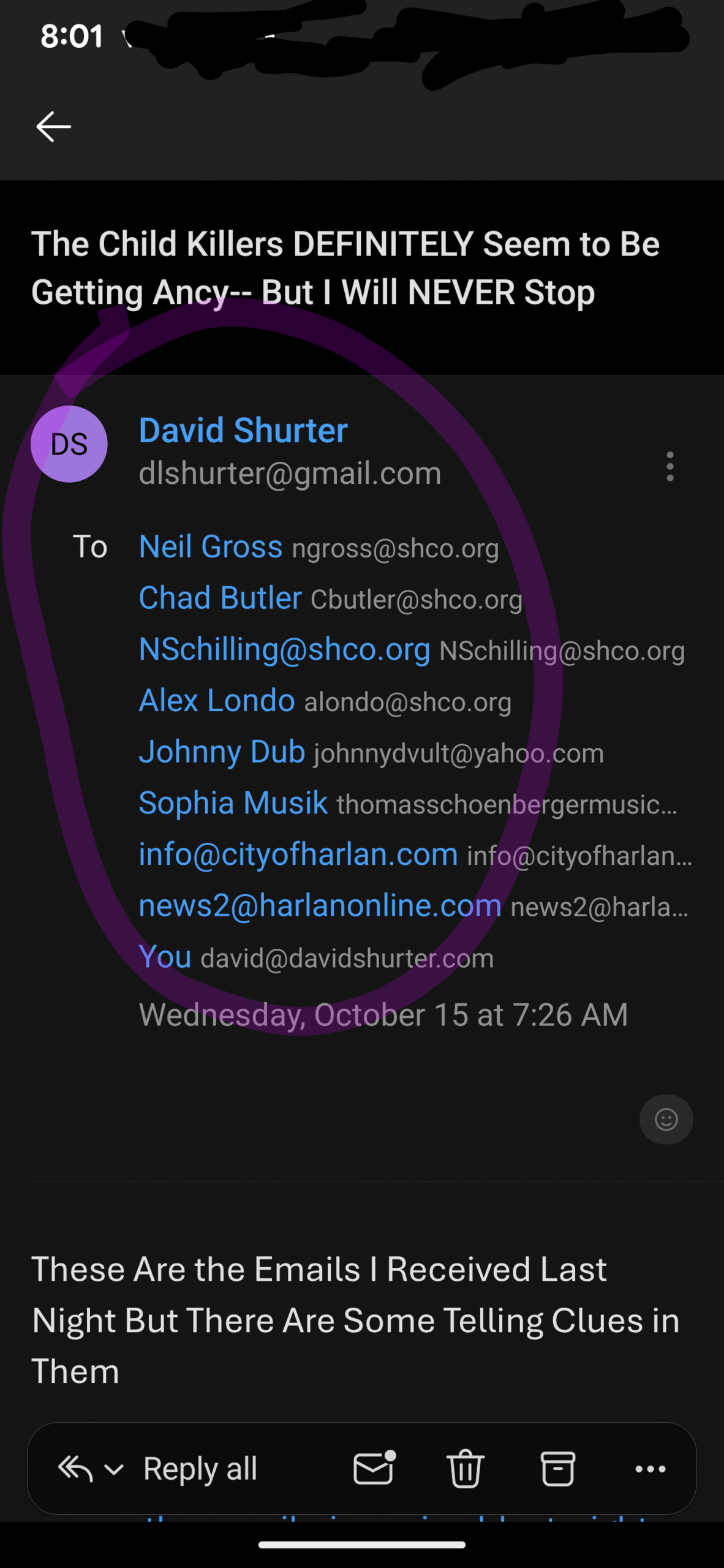Screen dimensions: 724x1568
Task: Open more actions in the bottom toolbar
Action: point(650,1468)
